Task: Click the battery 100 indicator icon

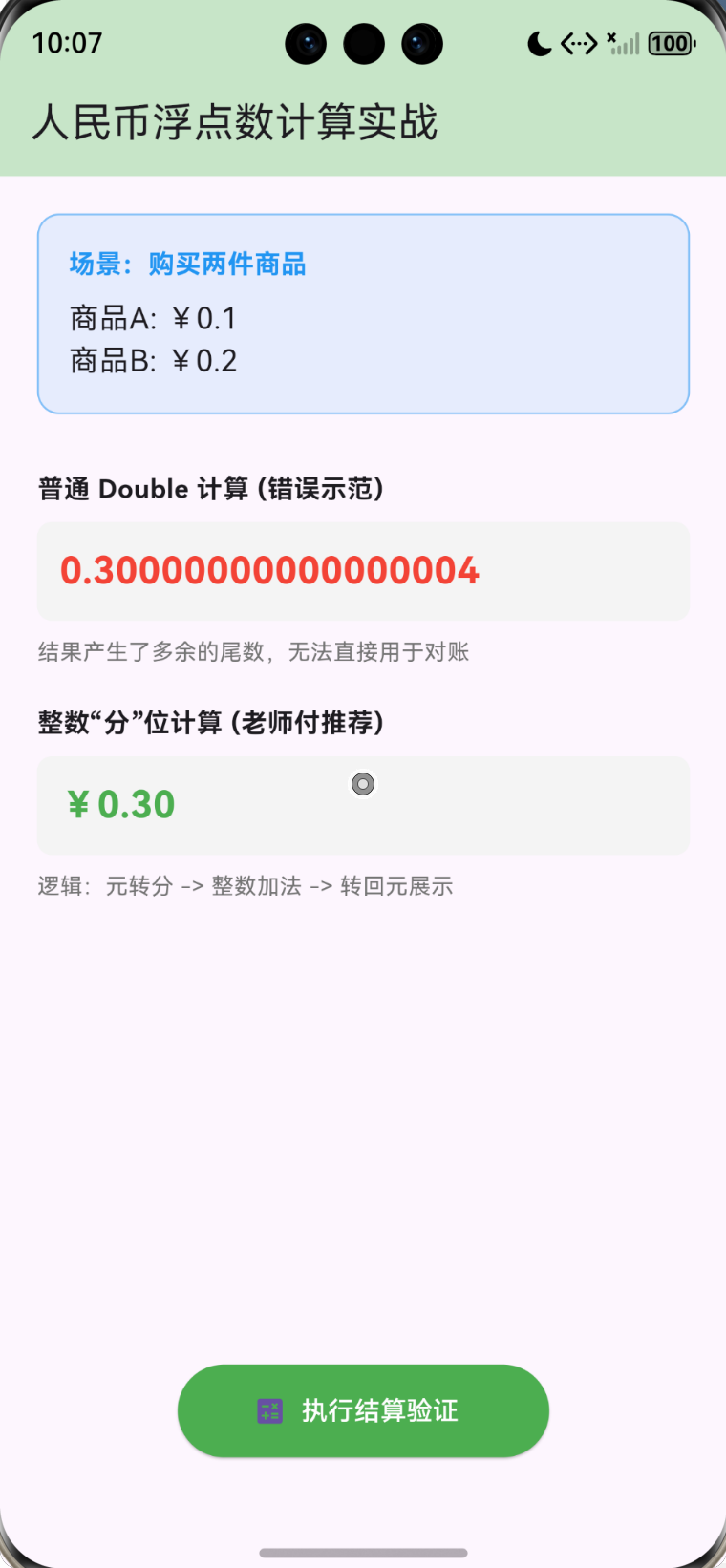Action: [x=671, y=43]
